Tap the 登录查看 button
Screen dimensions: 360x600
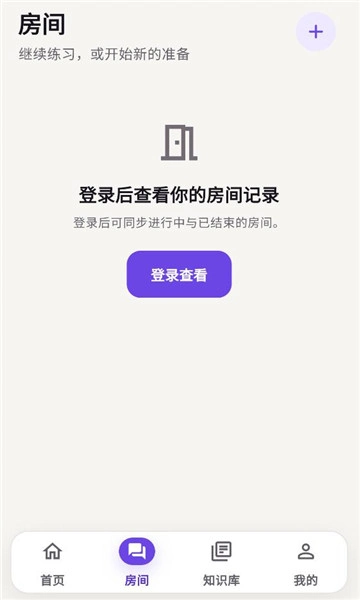tap(179, 274)
